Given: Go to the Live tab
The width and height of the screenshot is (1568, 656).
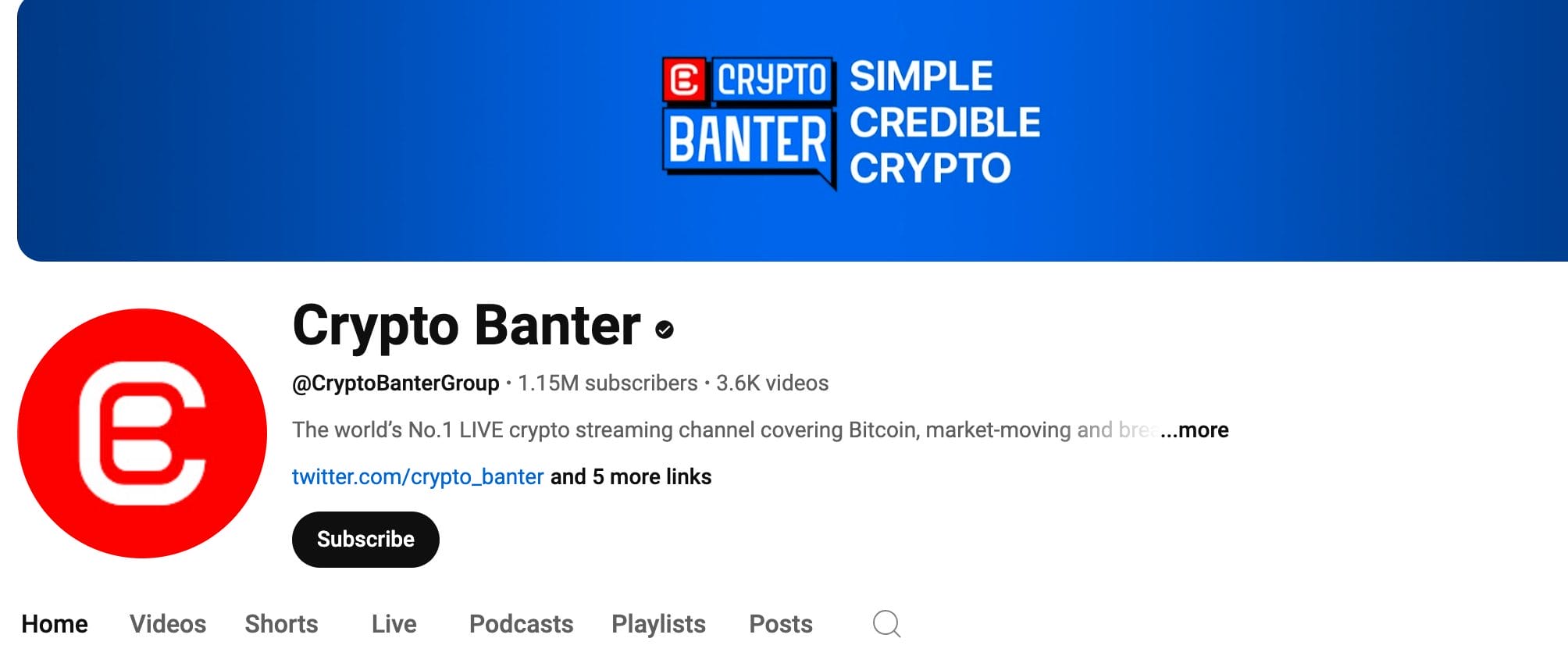Looking at the screenshot, I should [x=394, y=624].
